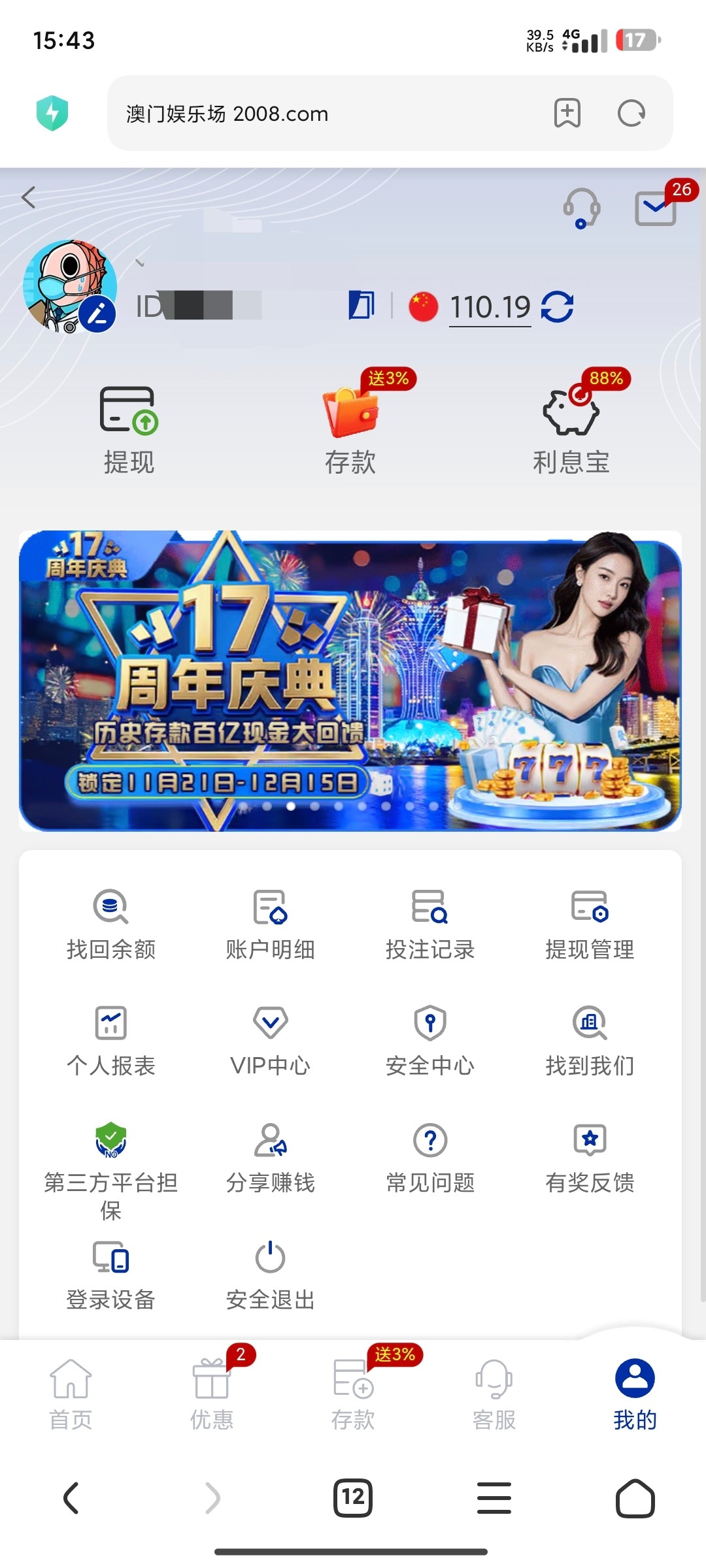Open the 17周年庆典 promotion banner
Viewport: 706px width, 1568px height.
[x=350, y=680]
